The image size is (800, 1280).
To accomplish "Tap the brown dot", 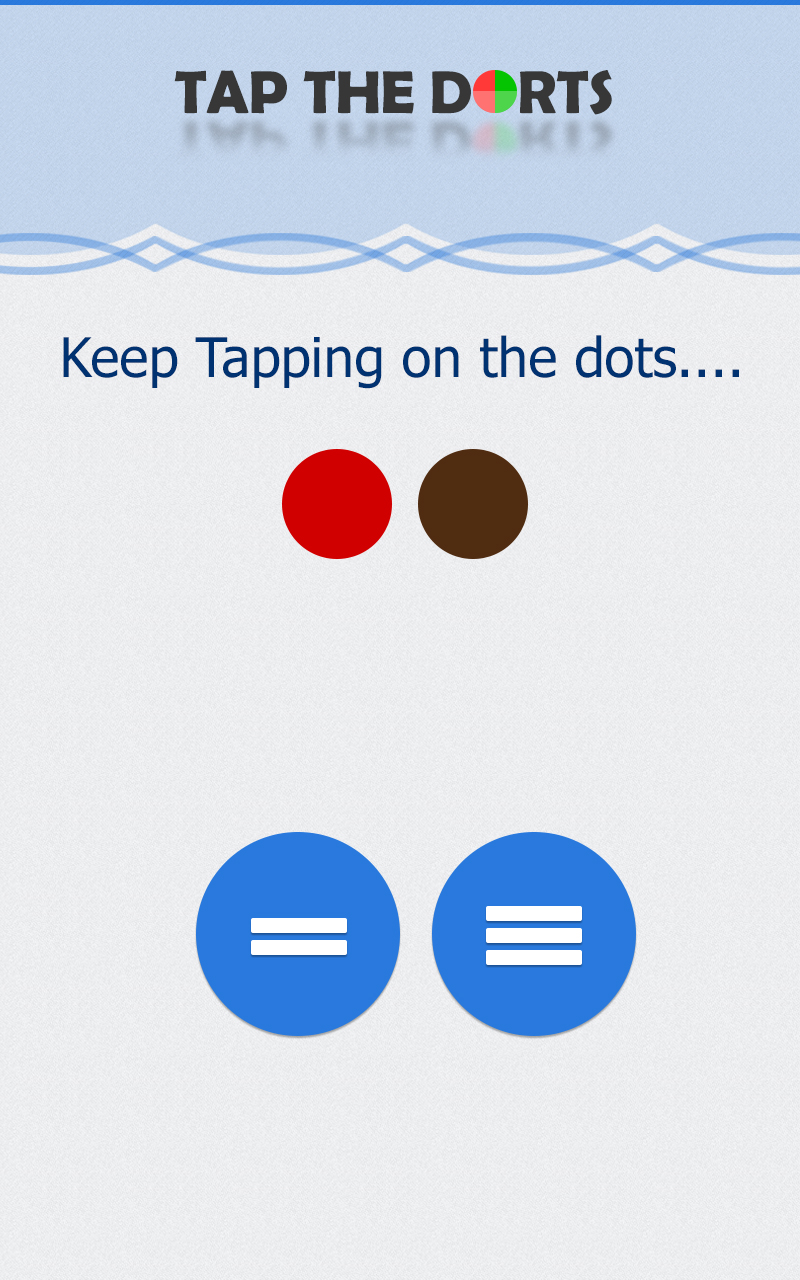I will point(473,504).
